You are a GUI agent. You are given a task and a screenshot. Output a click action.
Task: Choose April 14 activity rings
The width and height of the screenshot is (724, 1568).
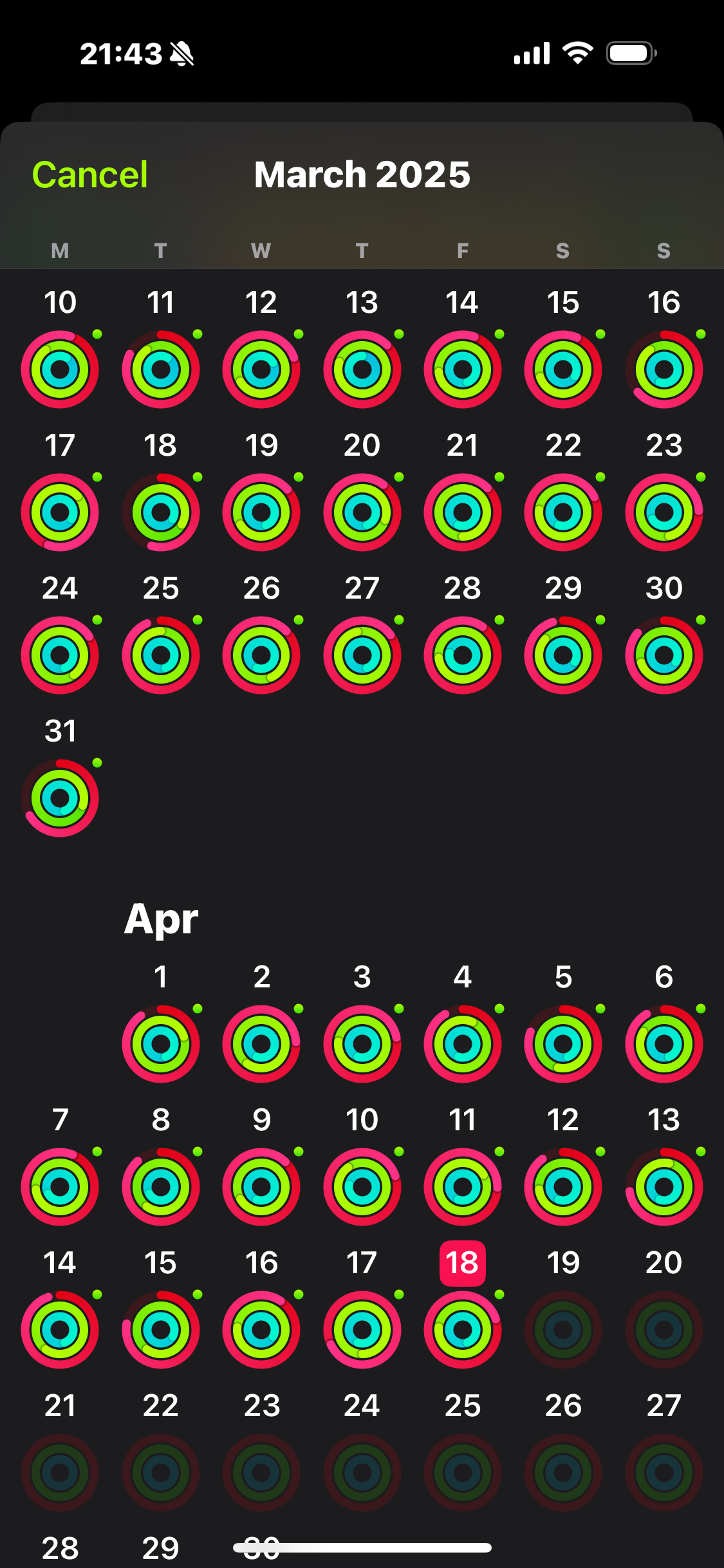pyautogui.click(x=60, y=1330)
